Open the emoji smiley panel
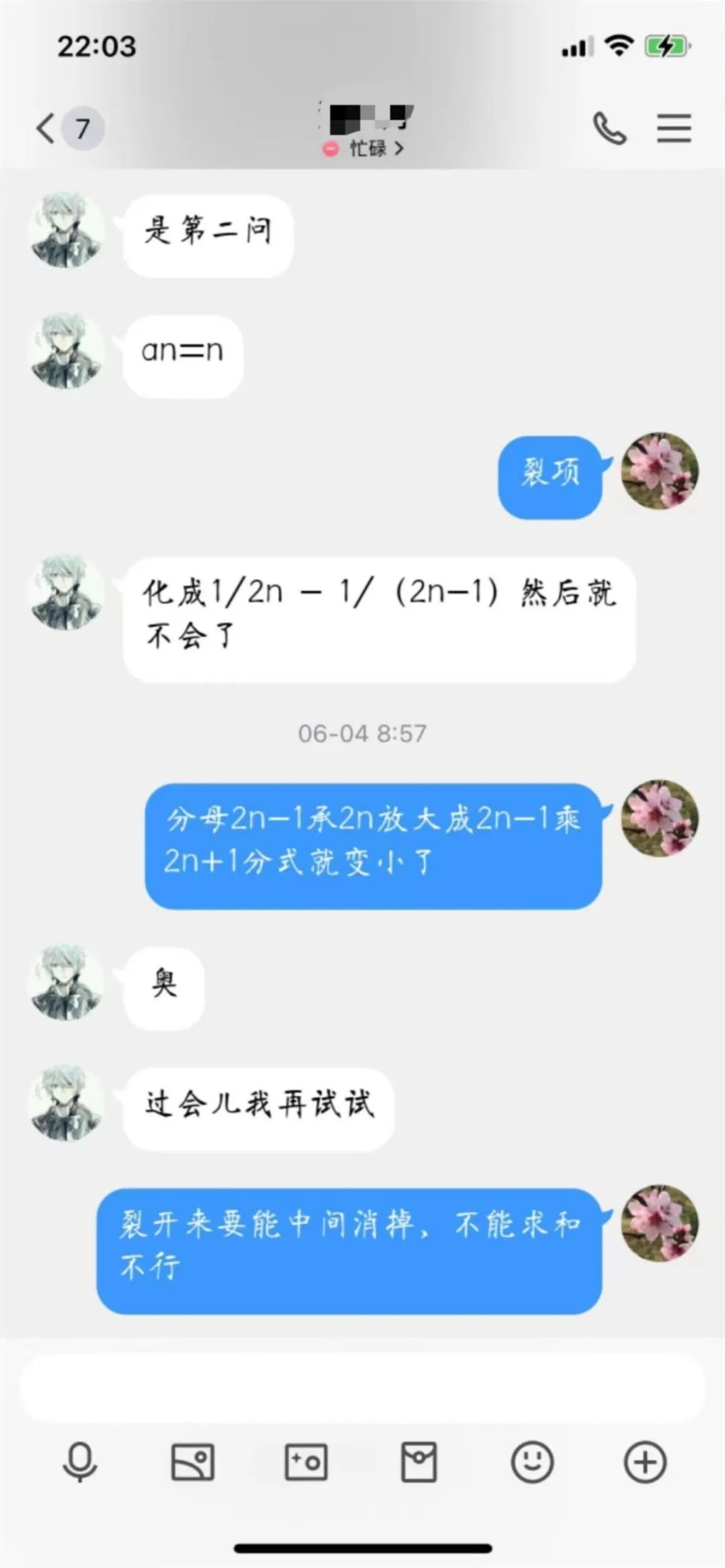The image size is (725, 1568). (532, 1462)
